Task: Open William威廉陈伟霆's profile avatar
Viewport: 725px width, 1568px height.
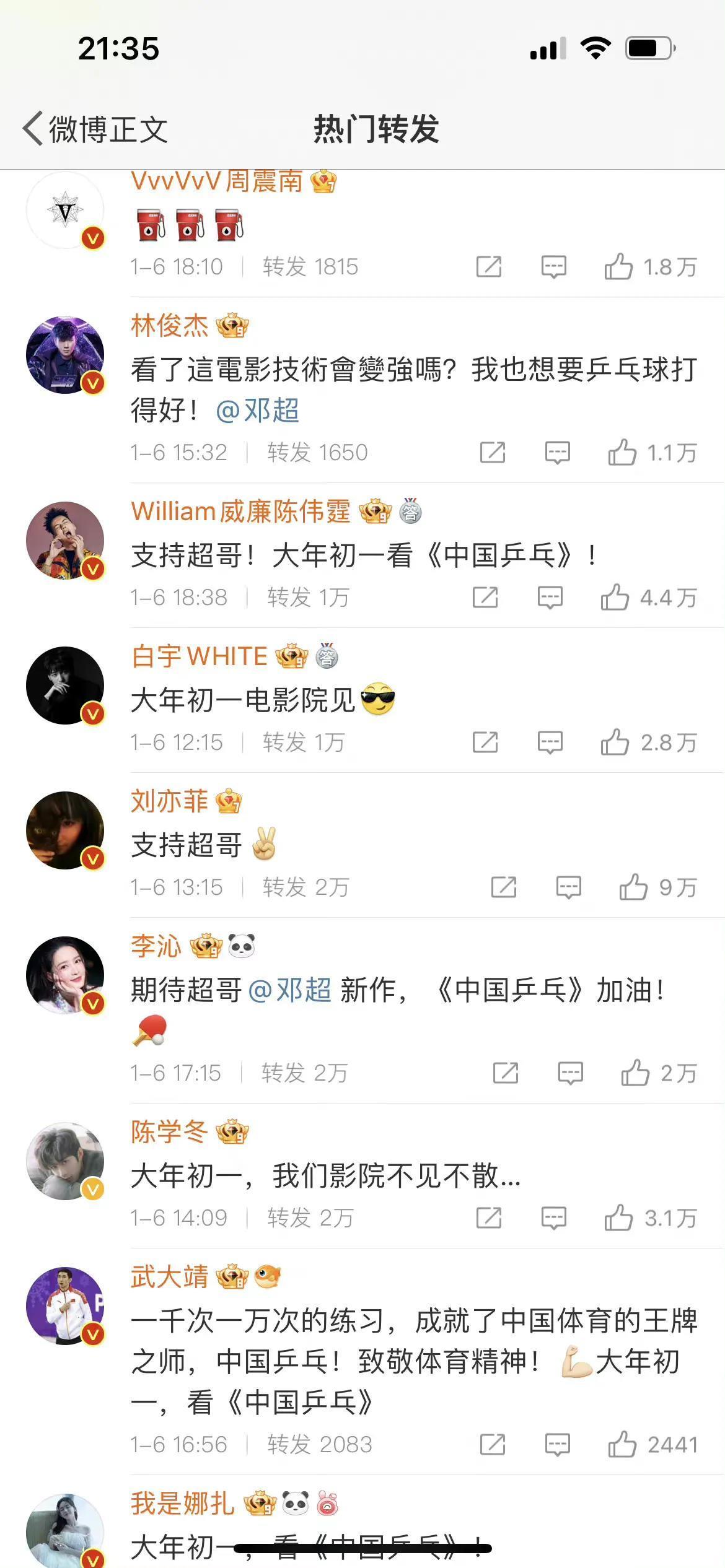Action: coord(65,540)
